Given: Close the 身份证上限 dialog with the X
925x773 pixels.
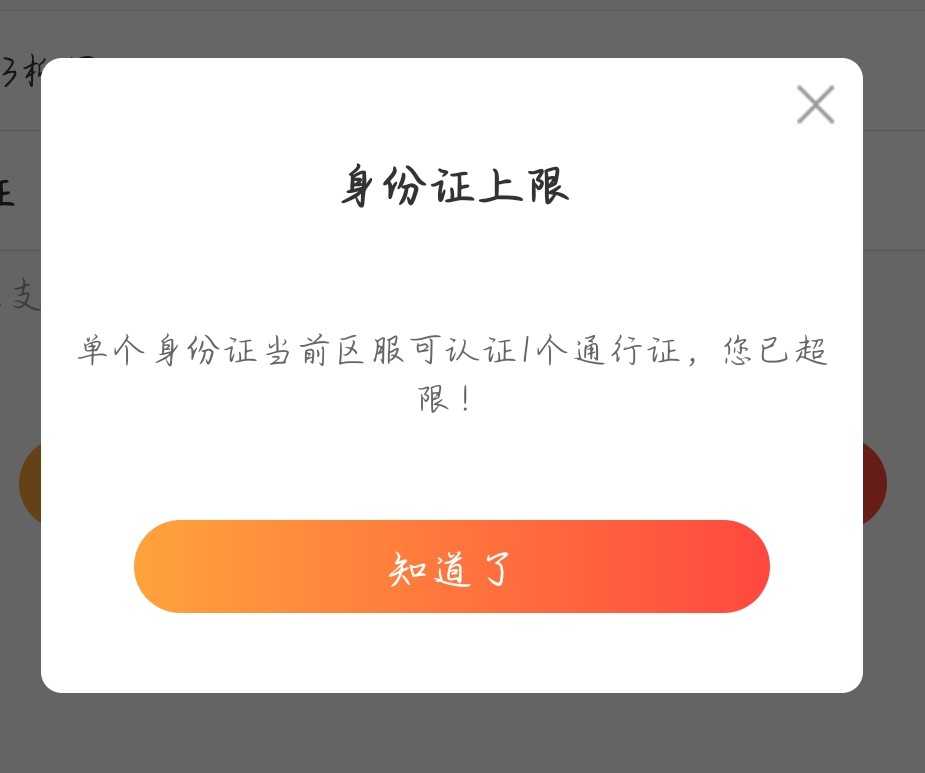Looking at the screenshot, I should (815, 104).
